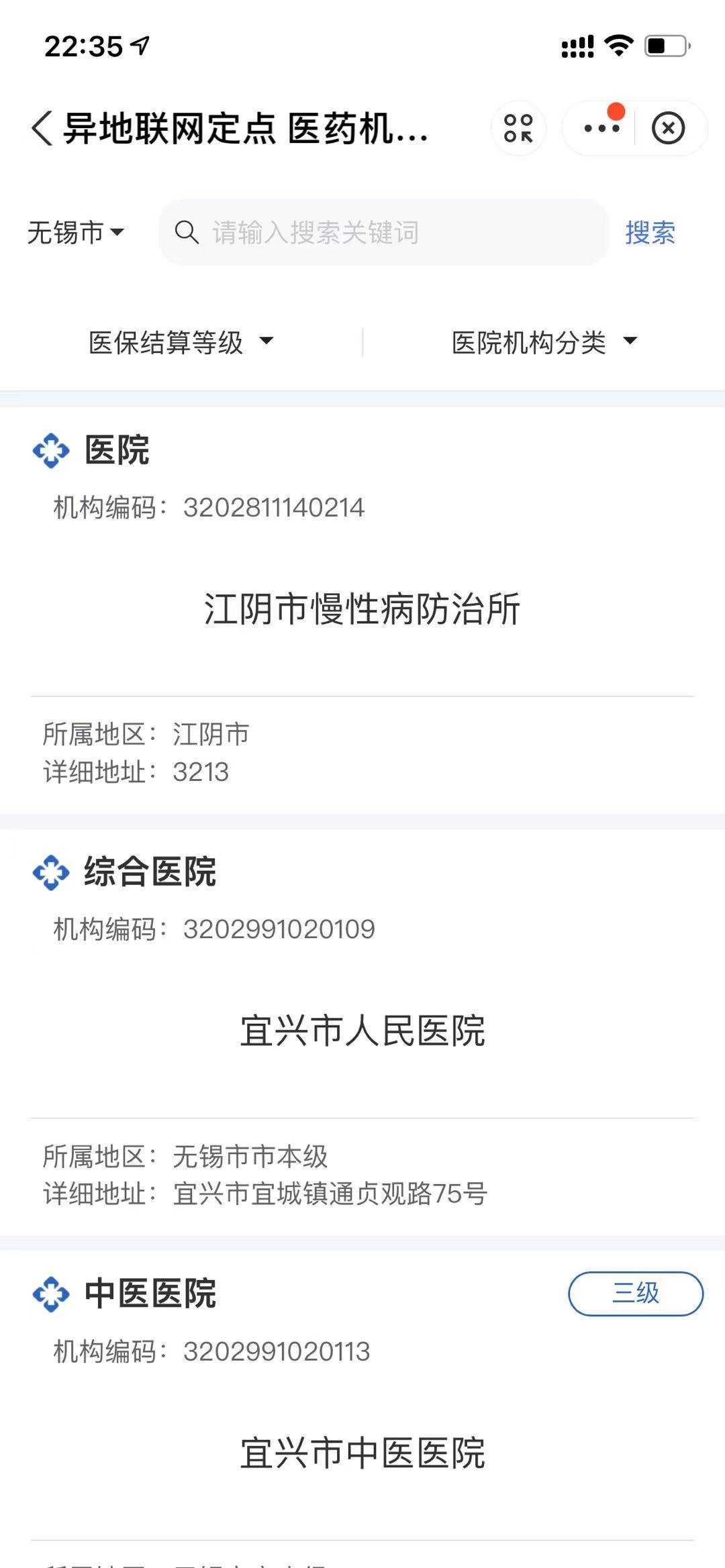This screenshot has width=725, height=1568.
Task: Close the mini program
Action: point(668,128)
